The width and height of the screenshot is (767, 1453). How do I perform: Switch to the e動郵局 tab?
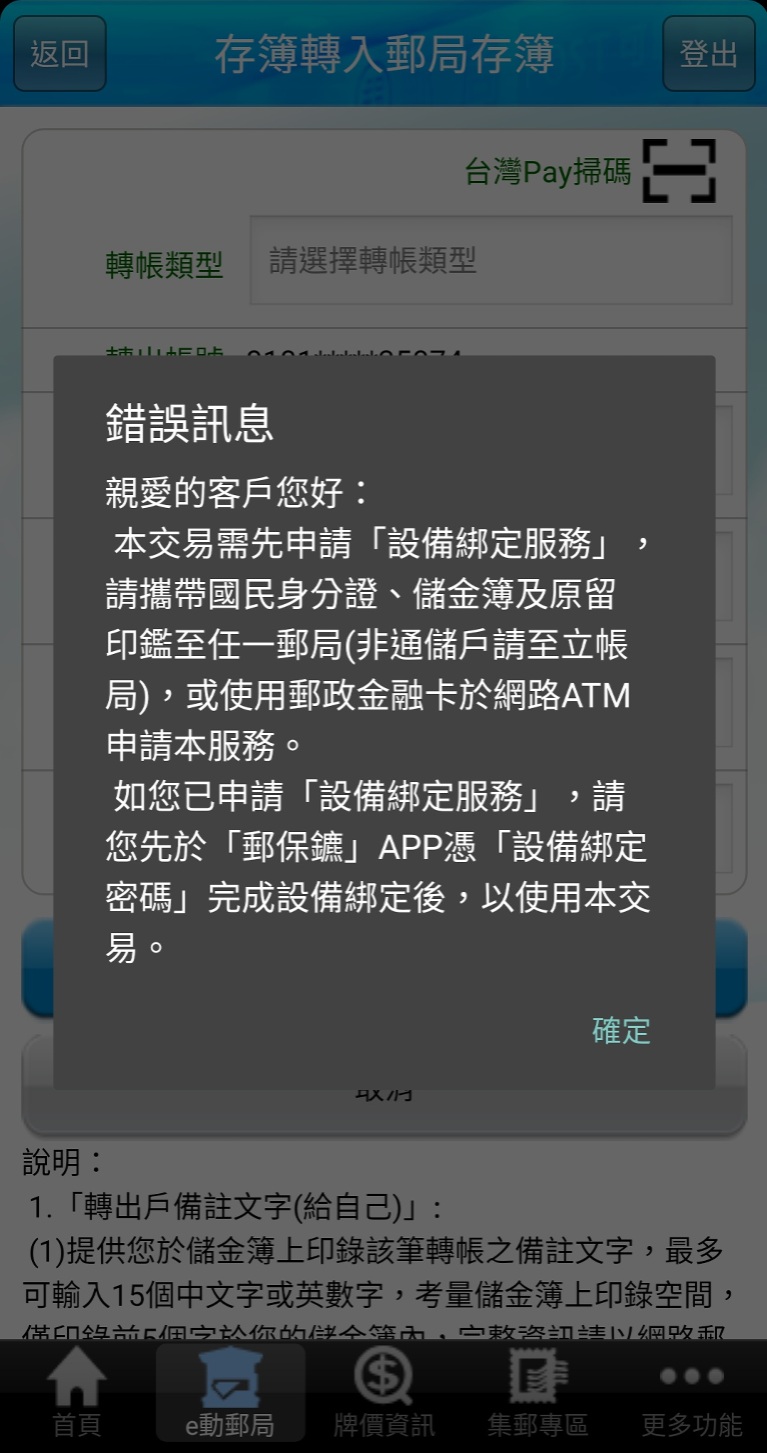pos(230,1394)
